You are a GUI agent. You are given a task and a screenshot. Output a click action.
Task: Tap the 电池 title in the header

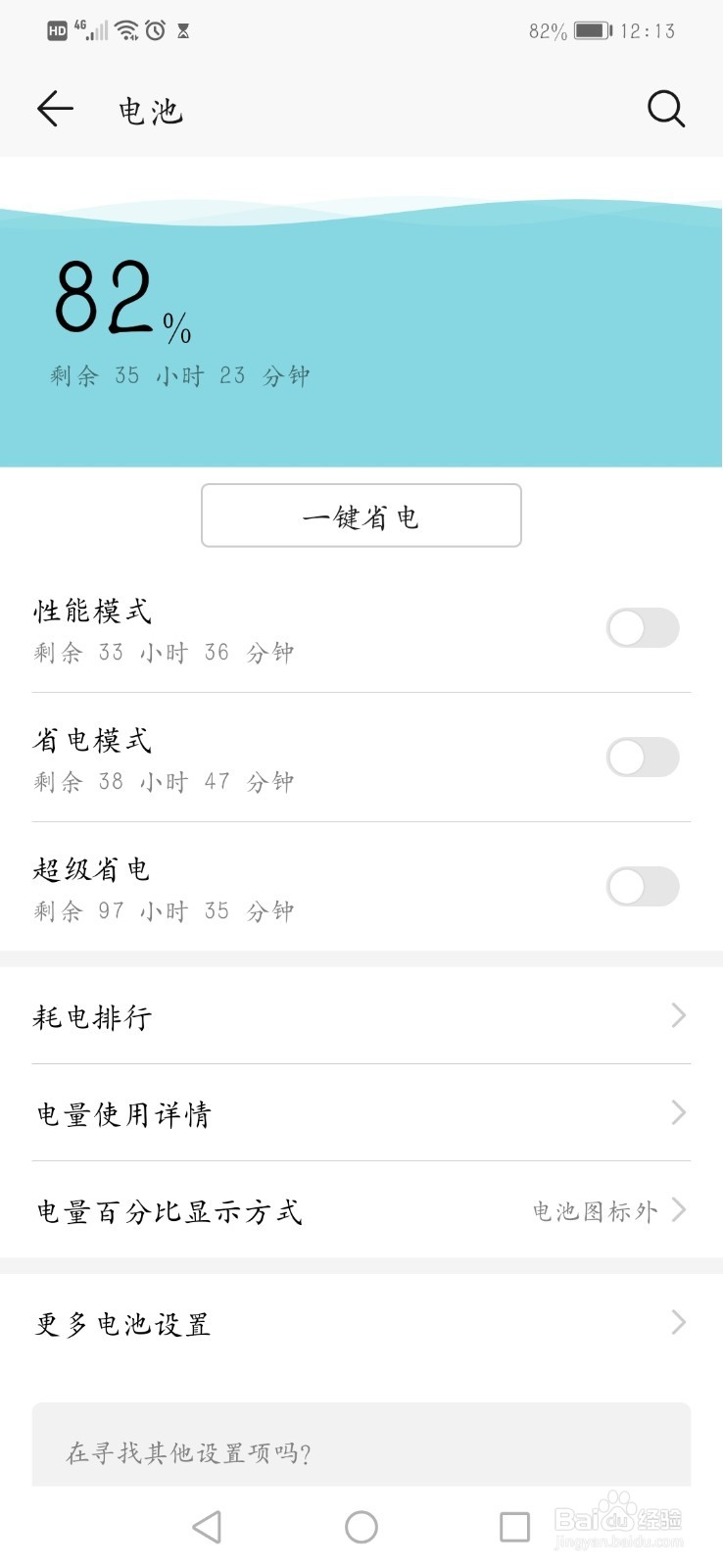pyautogui.click(x=150, y=110)
